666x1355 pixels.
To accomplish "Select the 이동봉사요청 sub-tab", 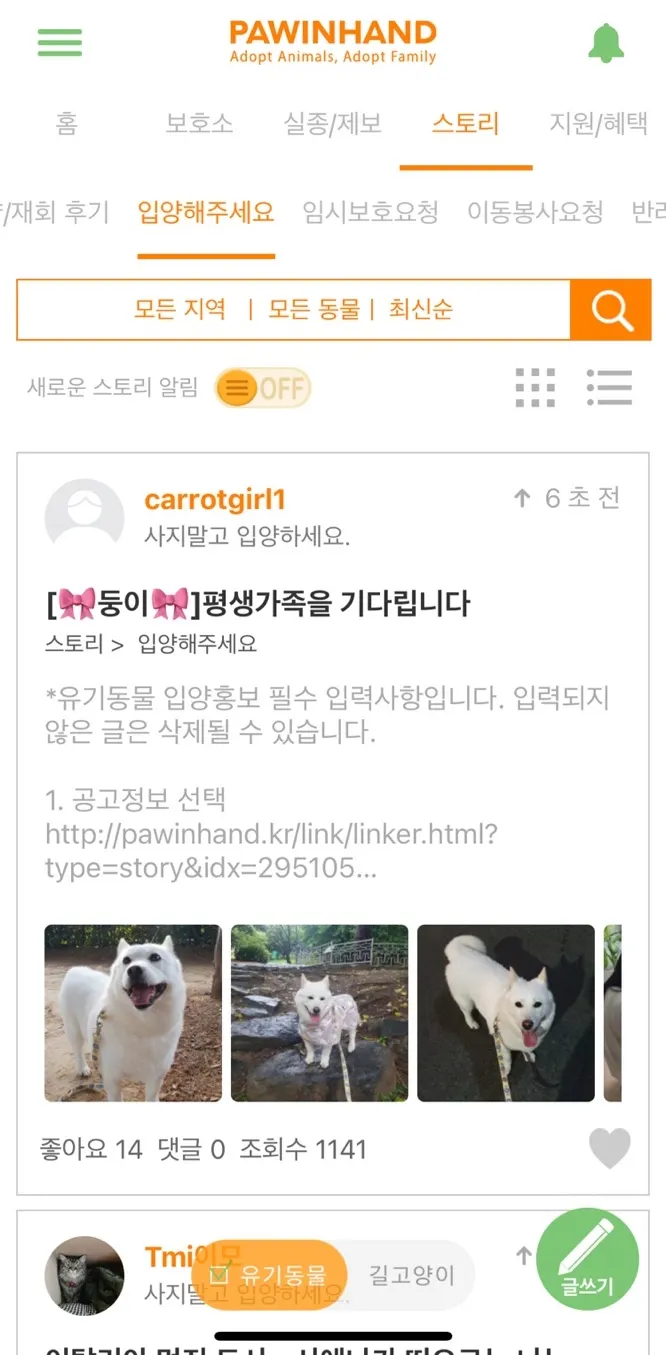I will [535, 212].
